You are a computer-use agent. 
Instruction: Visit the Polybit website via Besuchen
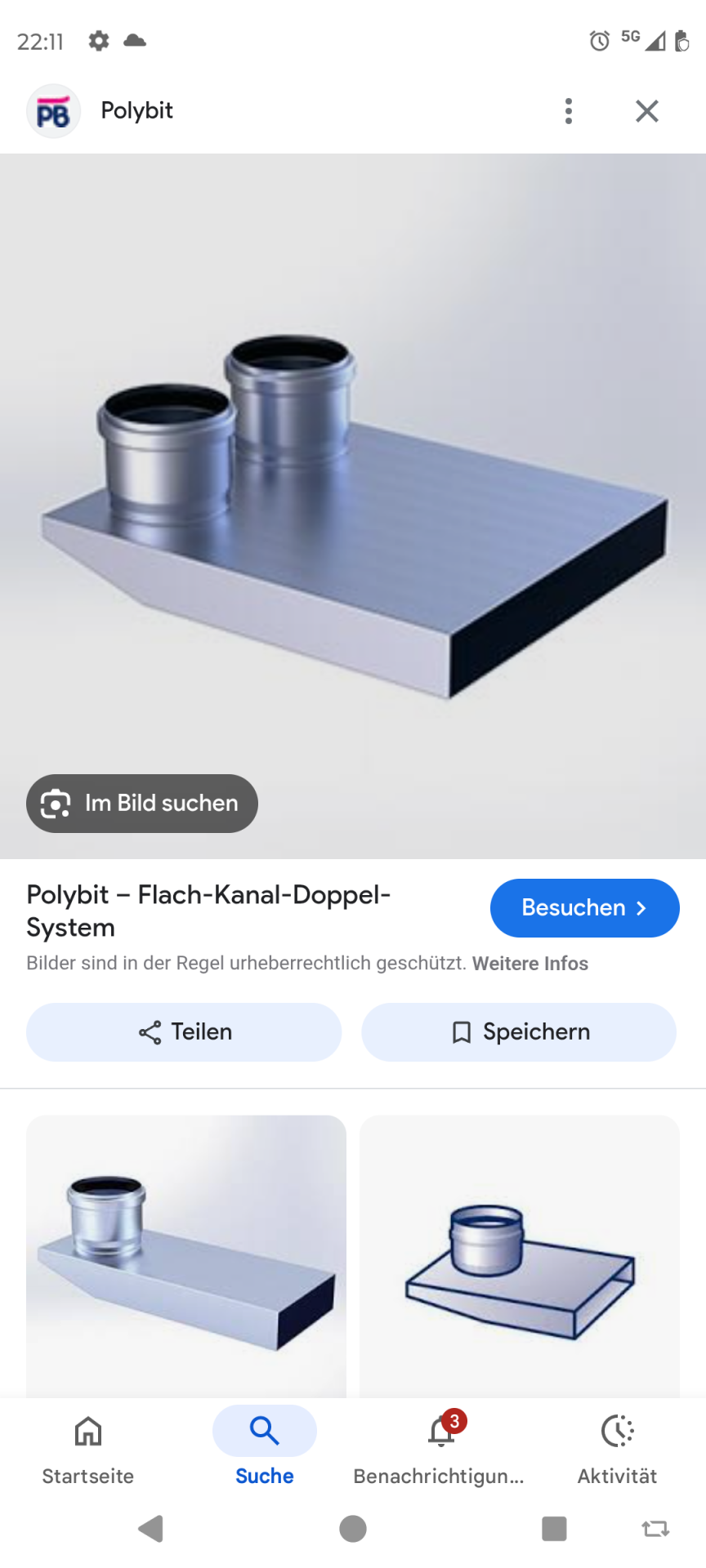pyautogui.click(x=584, y=908)
